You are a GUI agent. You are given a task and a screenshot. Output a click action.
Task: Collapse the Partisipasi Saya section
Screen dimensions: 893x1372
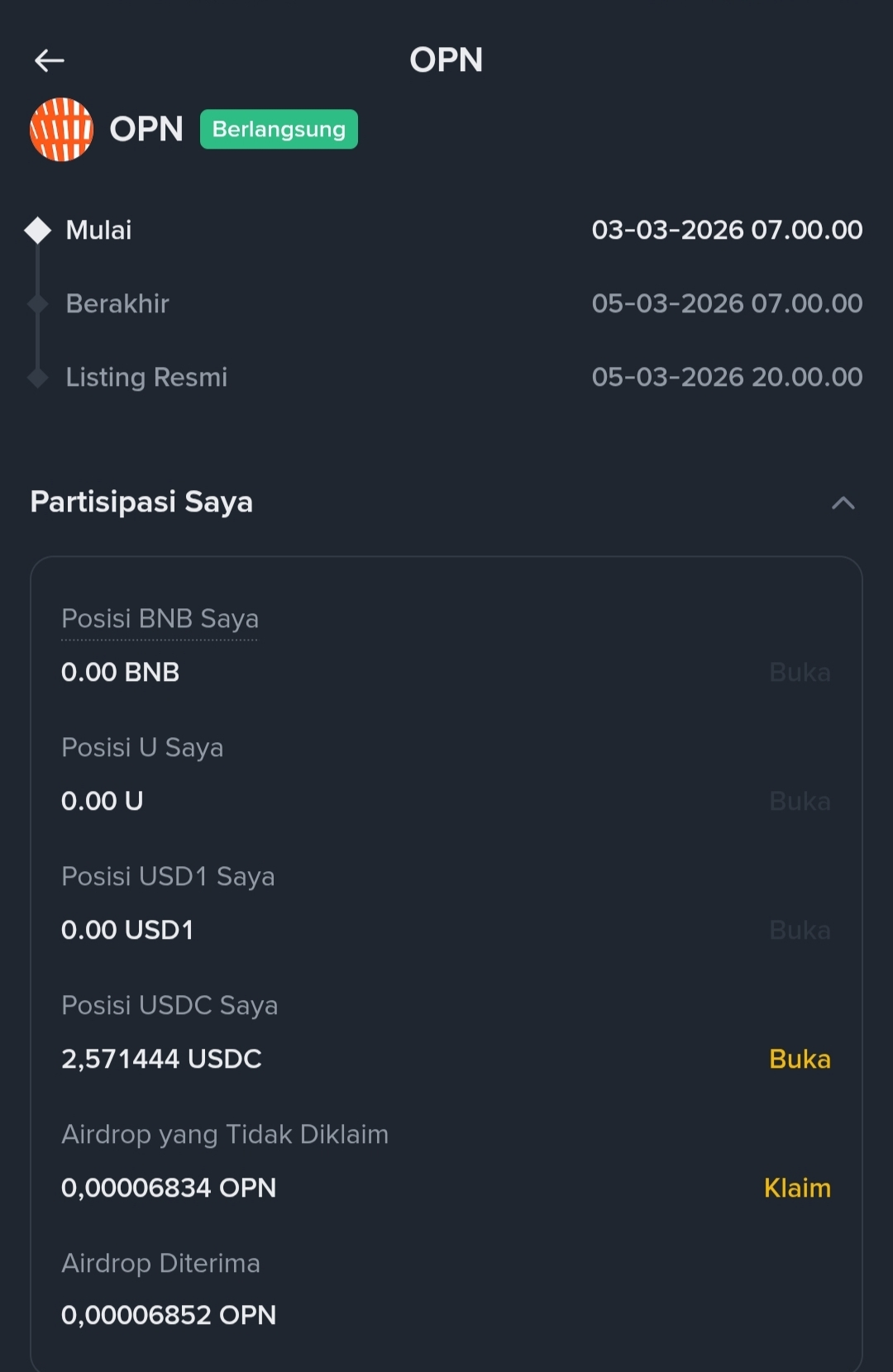coord(843,503)
